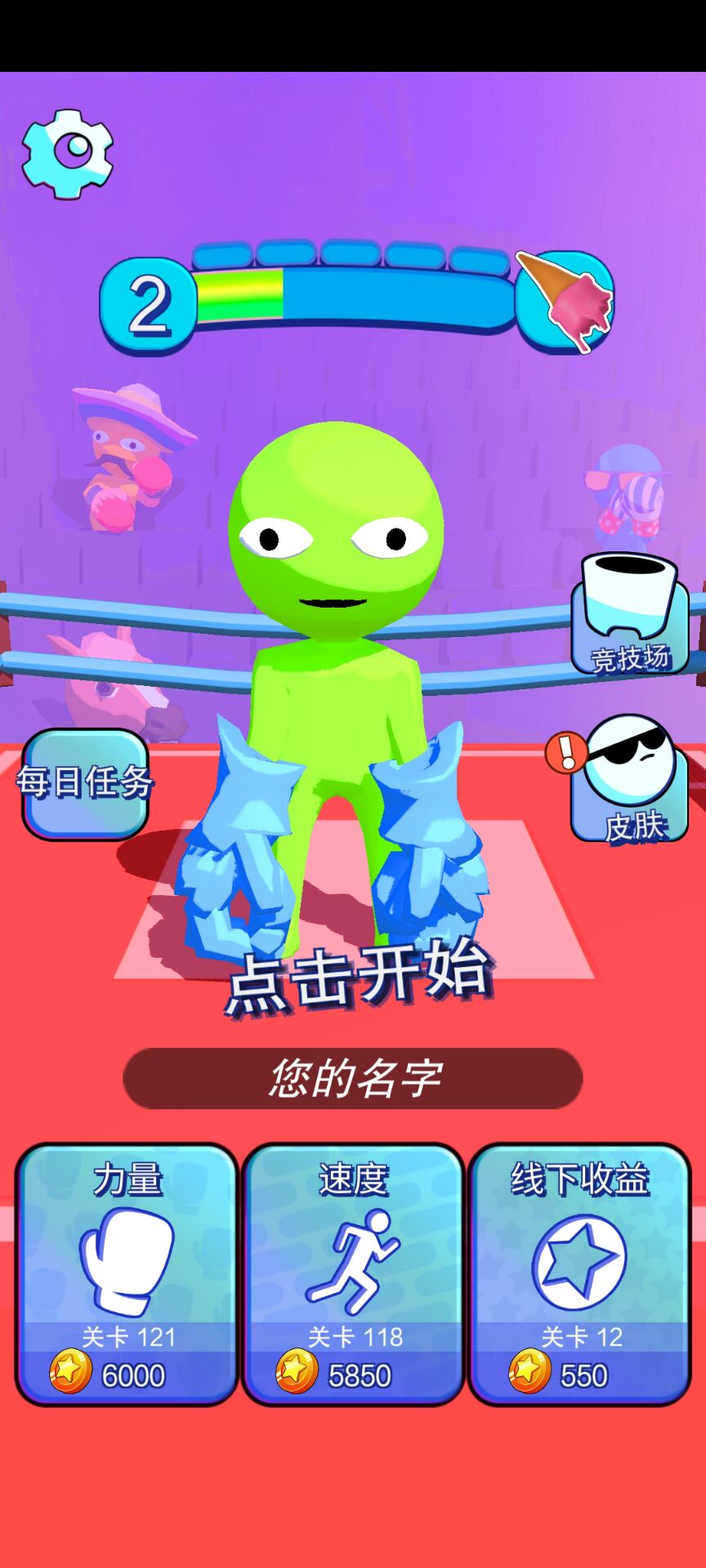
Task: Tap 点击开始 to start the match
Action: [x=358, y=976]
